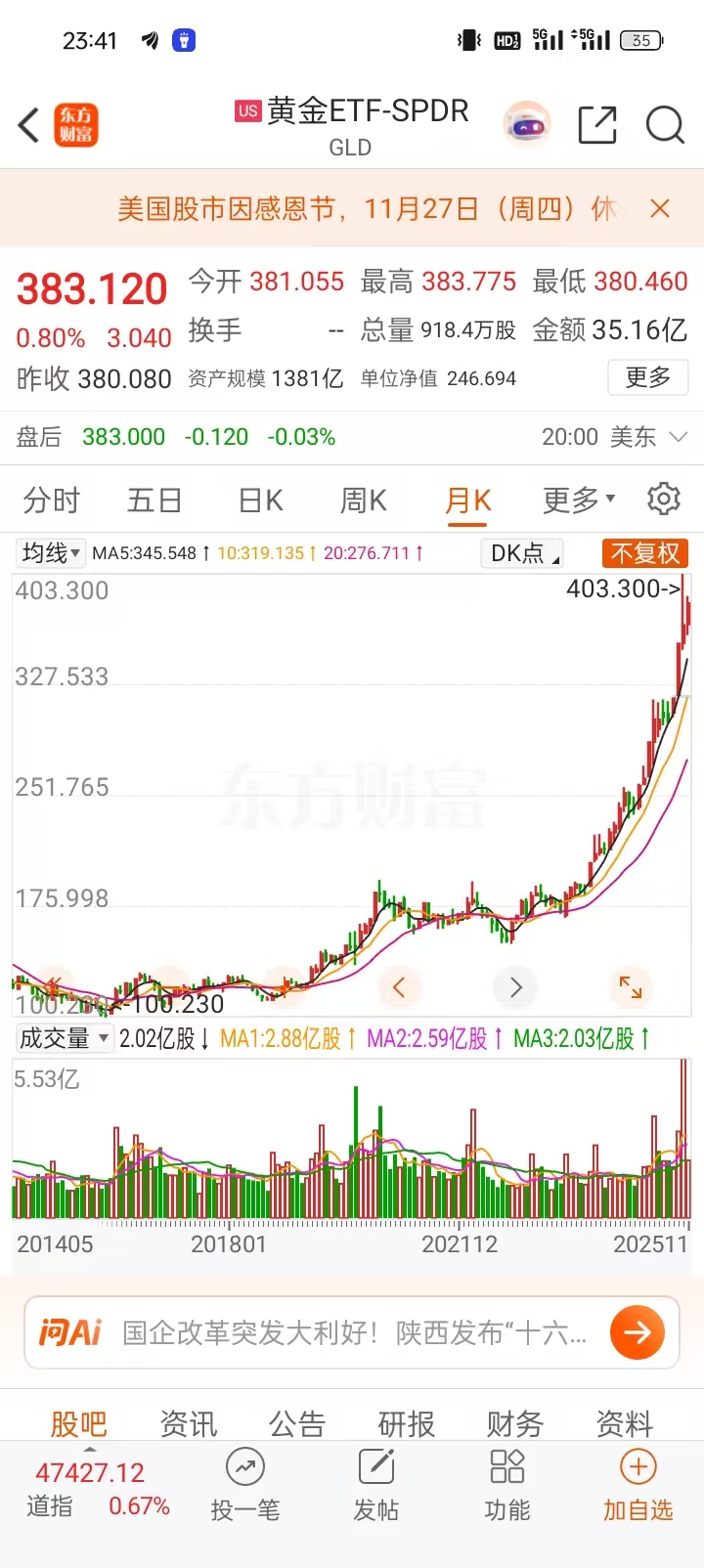Open the 成交量 indicator dropdown
The width and height of the screenshot is (704, 1568).
[65, 1038]
